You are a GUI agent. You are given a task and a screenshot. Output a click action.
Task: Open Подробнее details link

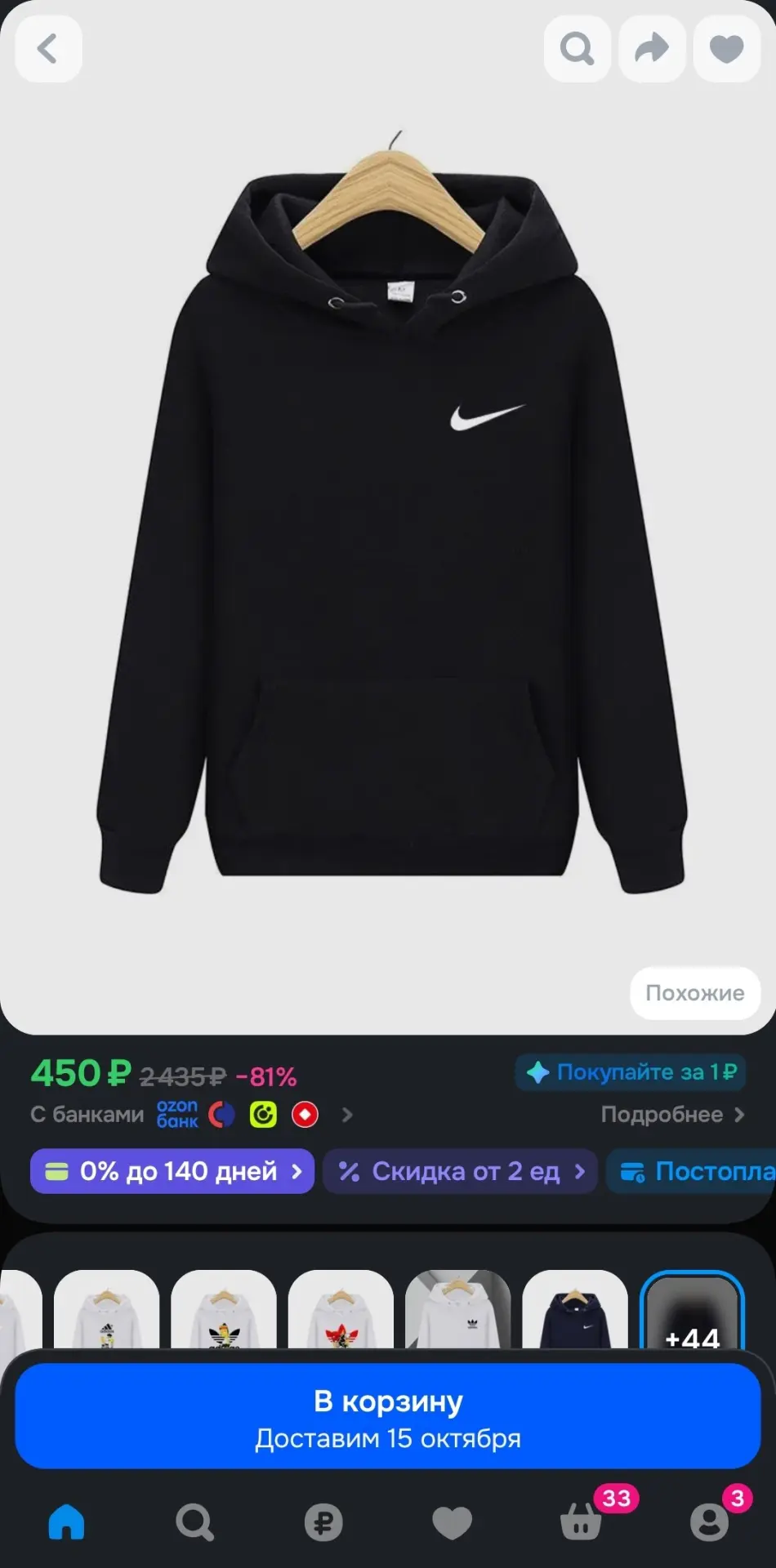tap(673, 1115)
